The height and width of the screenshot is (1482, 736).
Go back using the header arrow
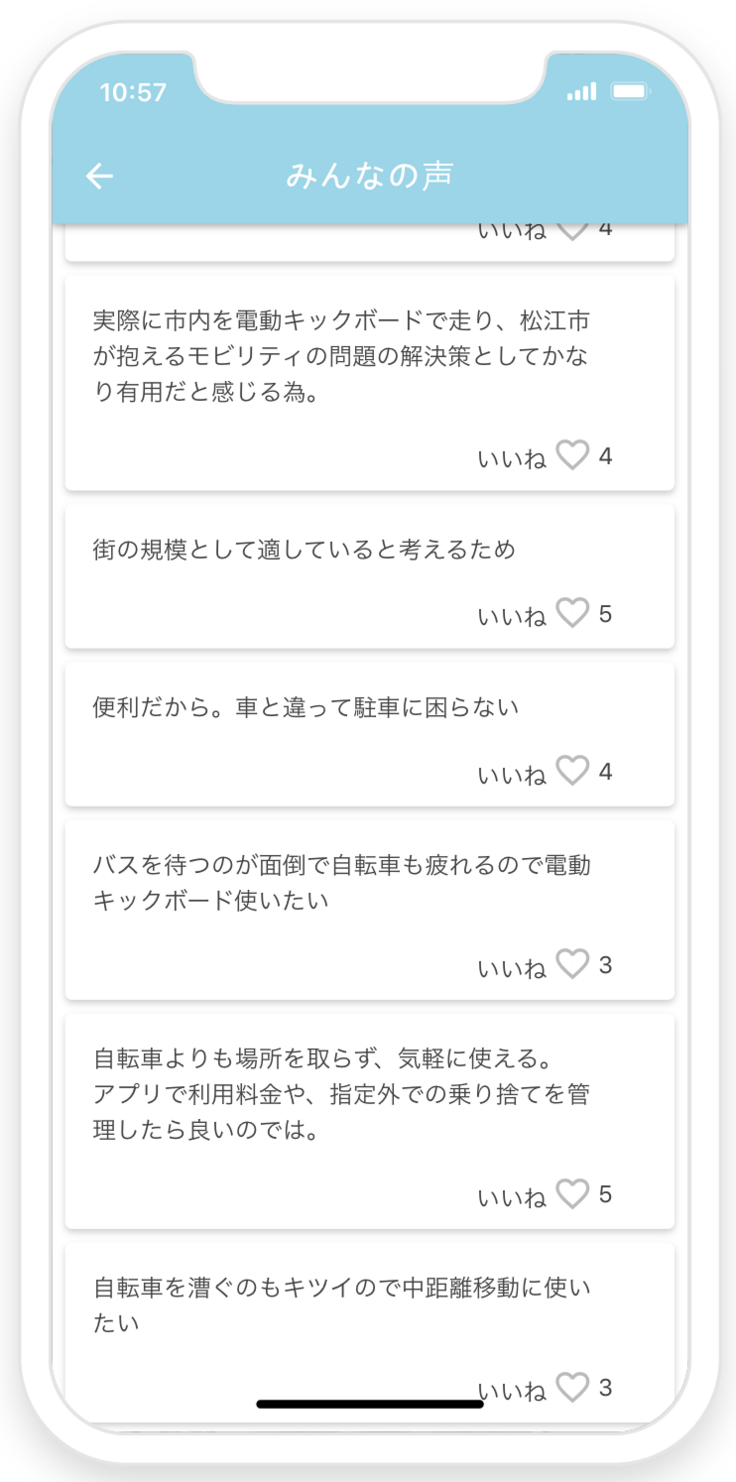(x=99, y=177)
